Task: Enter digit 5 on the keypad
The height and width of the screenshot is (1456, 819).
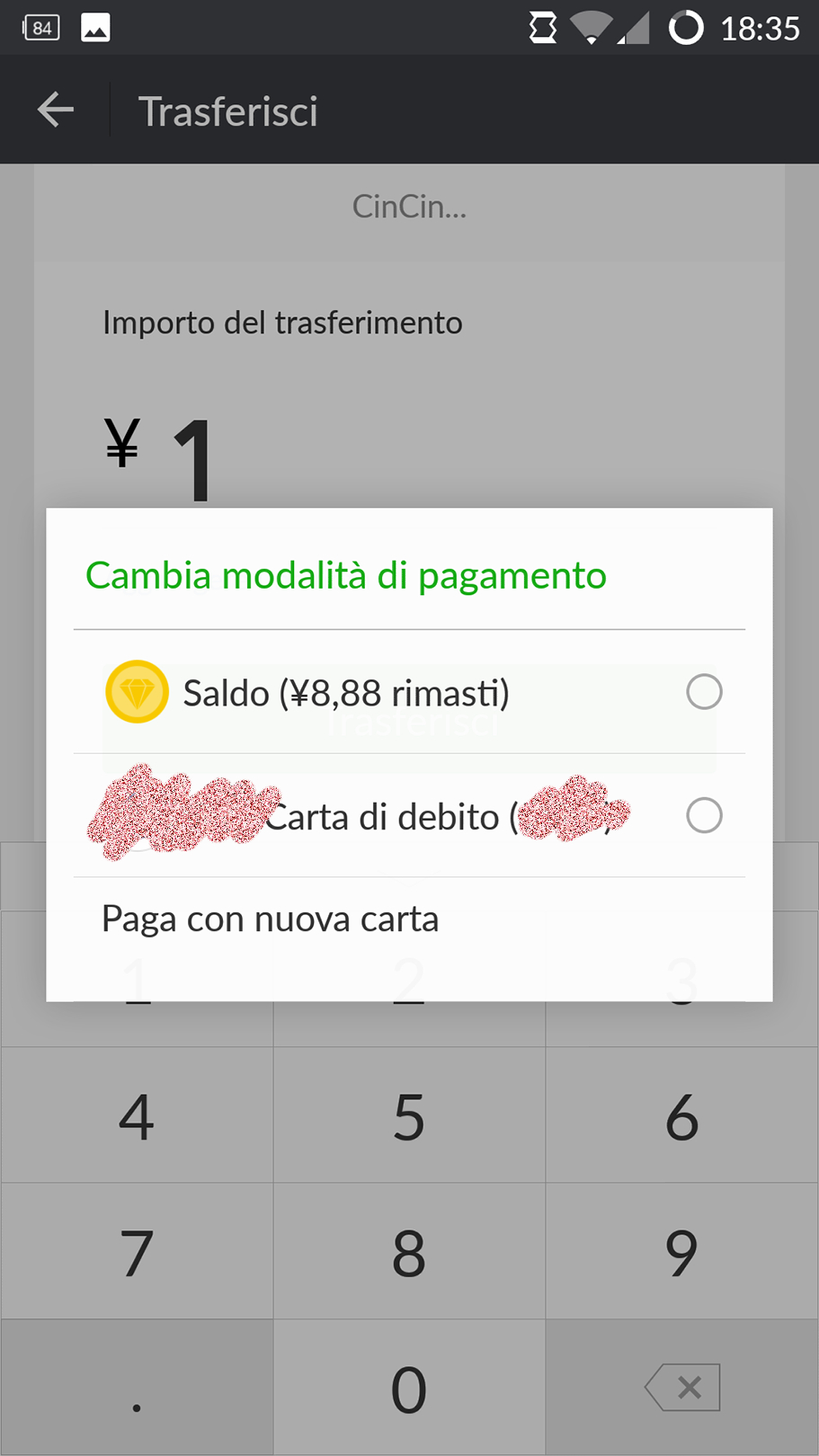Action: pyautogui.click(x=409, y=1116)
